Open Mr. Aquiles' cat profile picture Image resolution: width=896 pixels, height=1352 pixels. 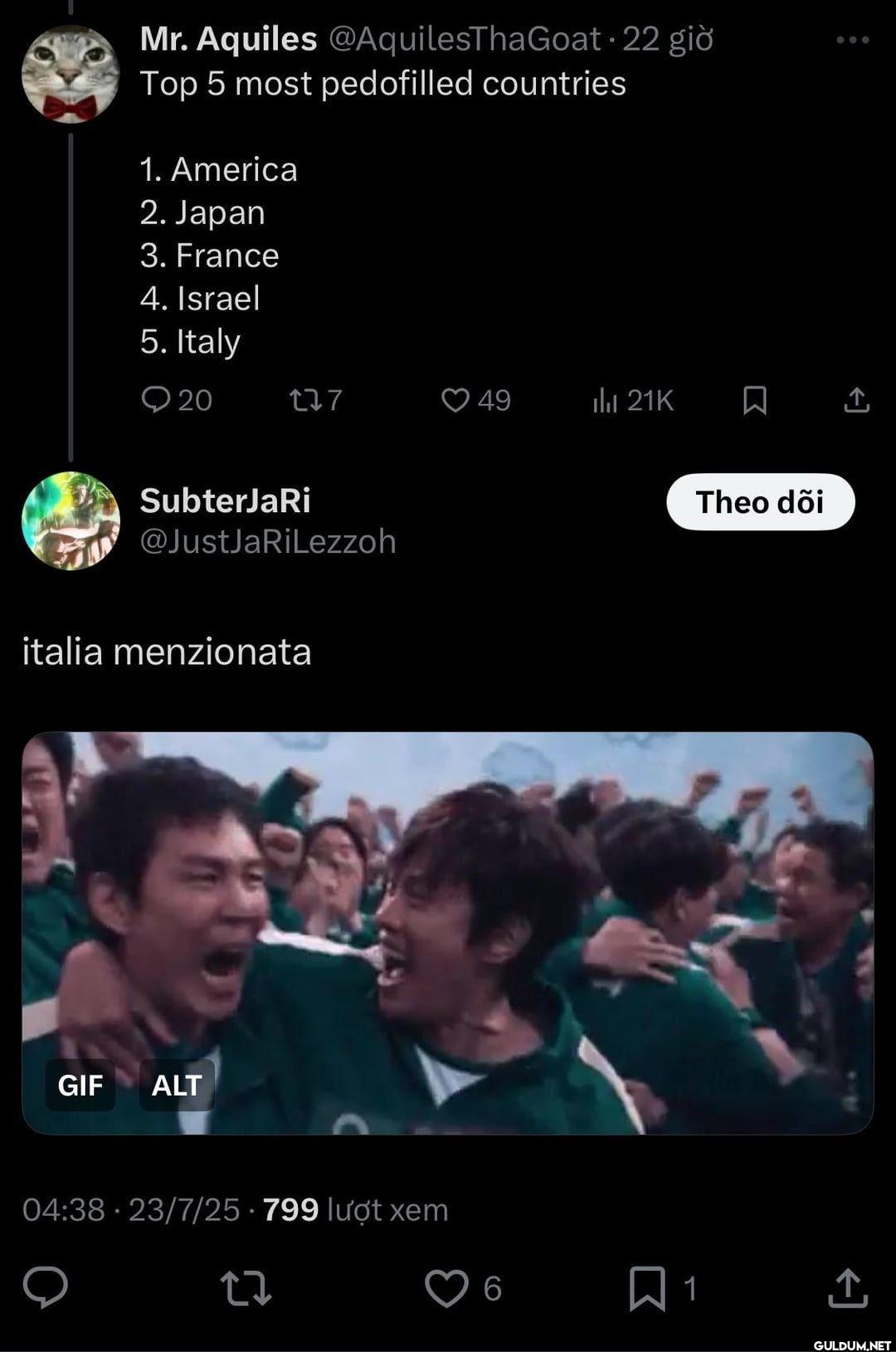pyautogui.click(x=70, y=73)
